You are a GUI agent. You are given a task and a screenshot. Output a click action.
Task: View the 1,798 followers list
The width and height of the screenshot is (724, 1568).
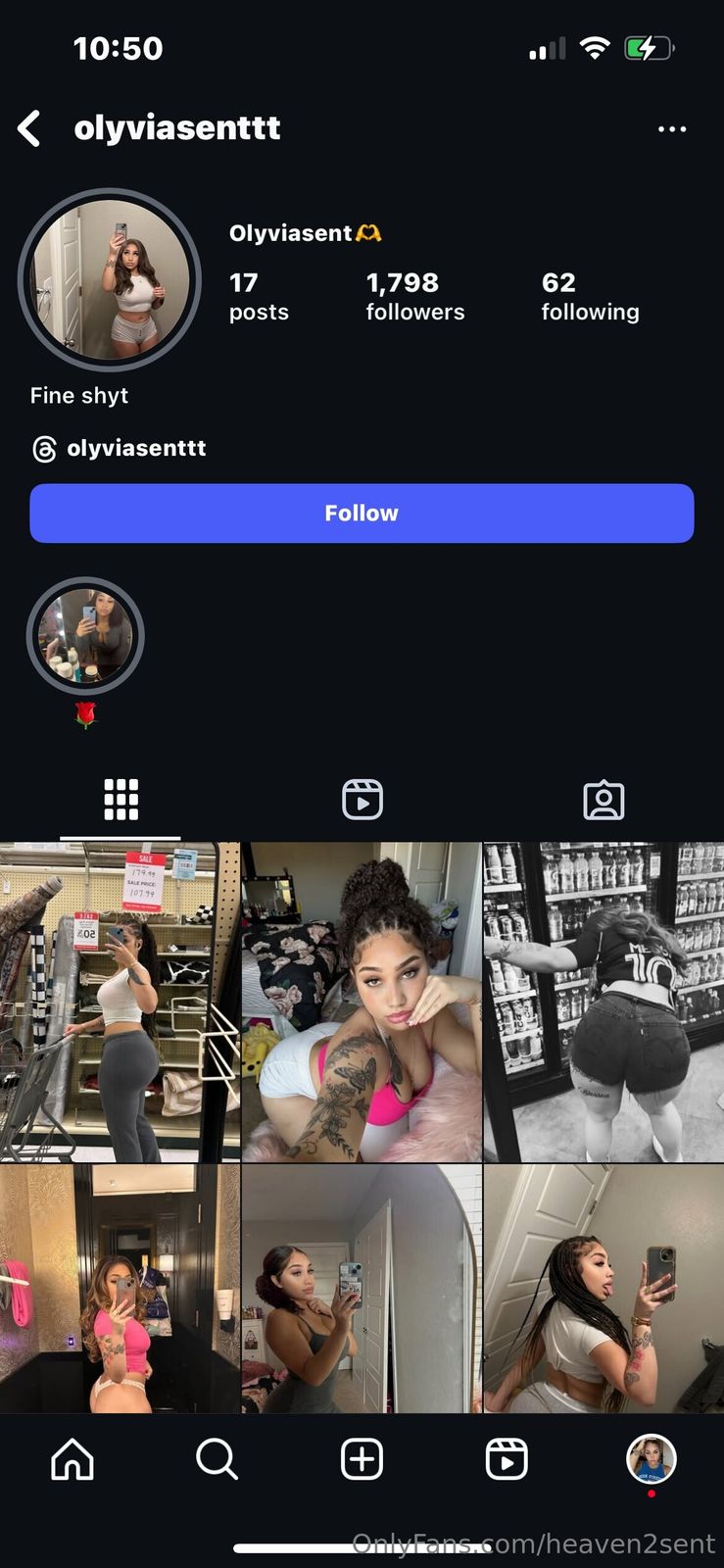tap(414, 296)
